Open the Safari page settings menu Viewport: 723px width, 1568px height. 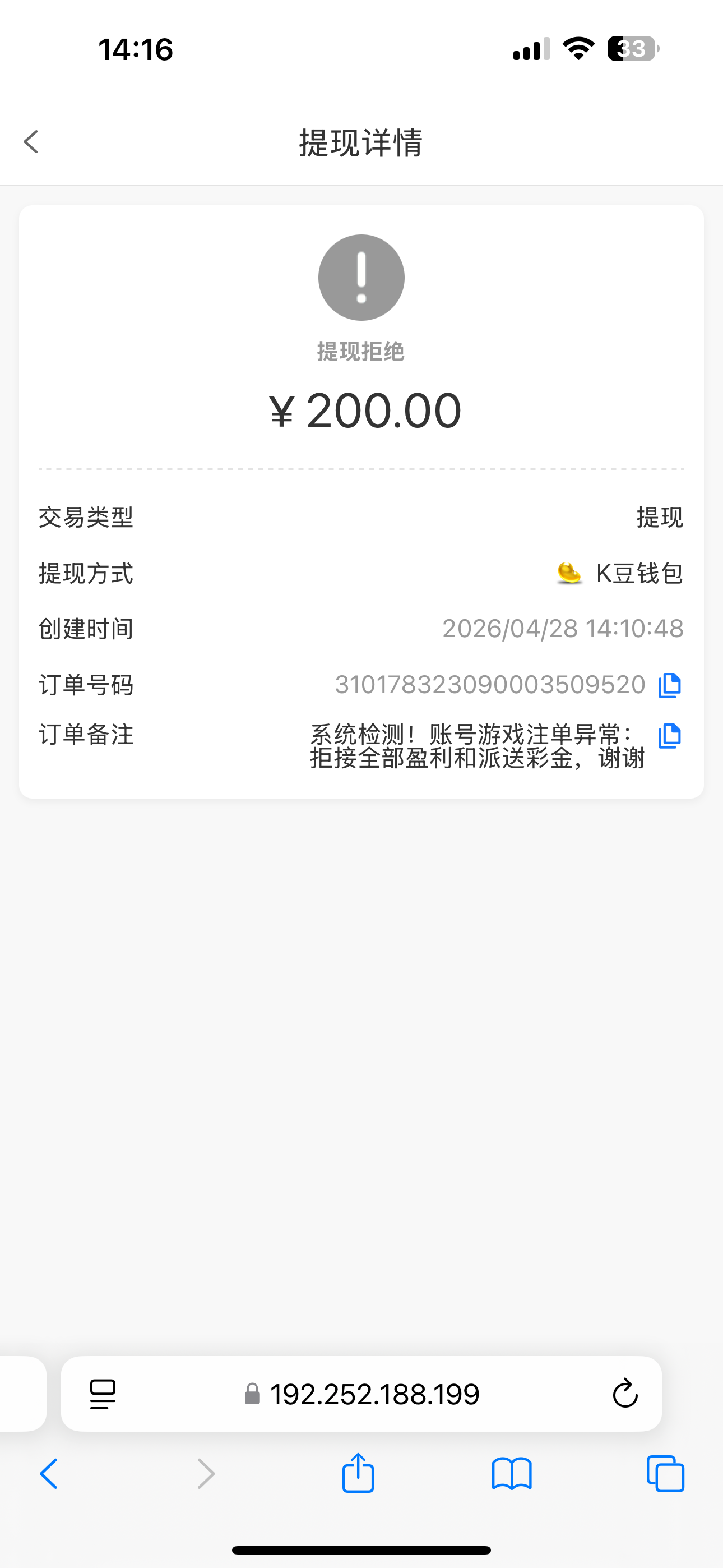[x=102, y=1394]
